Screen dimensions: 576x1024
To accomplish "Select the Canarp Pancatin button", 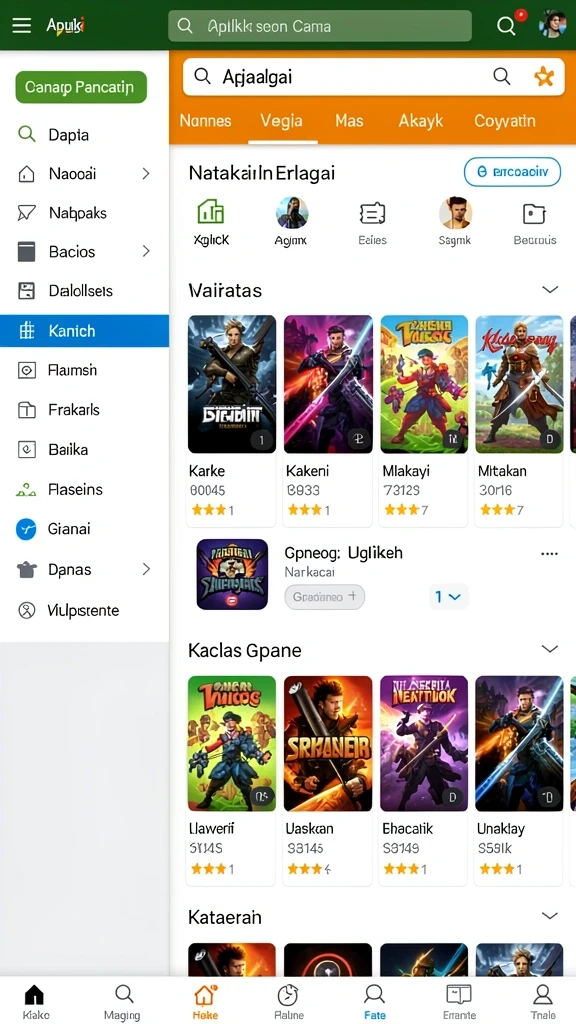I will tap(81, 87).
